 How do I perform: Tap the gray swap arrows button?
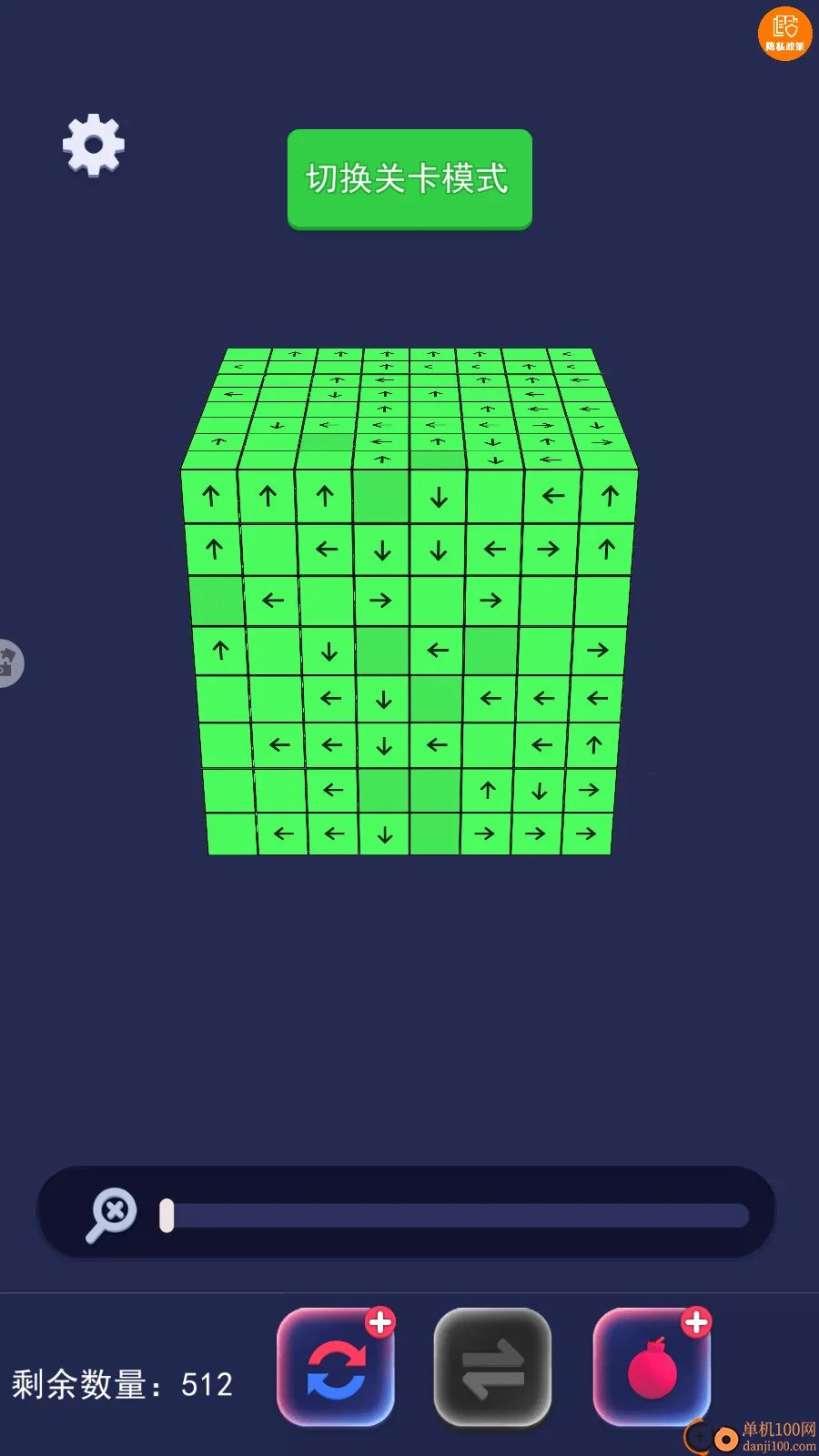(x=492, y=1368)
